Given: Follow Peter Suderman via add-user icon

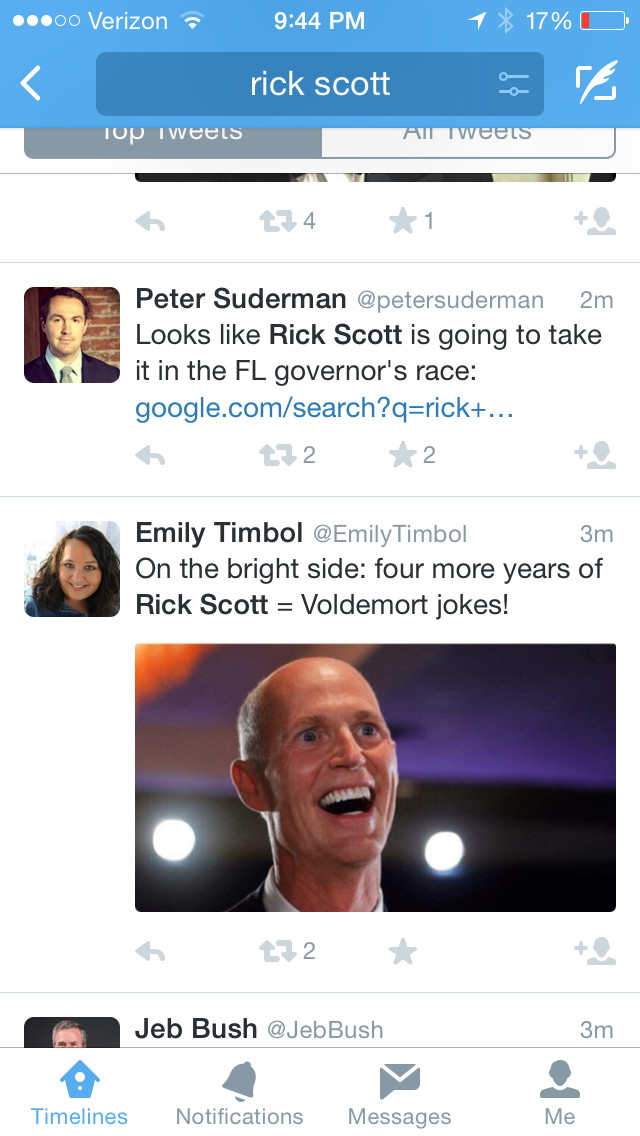Looking at the screenshot, I should click(594, 456).
